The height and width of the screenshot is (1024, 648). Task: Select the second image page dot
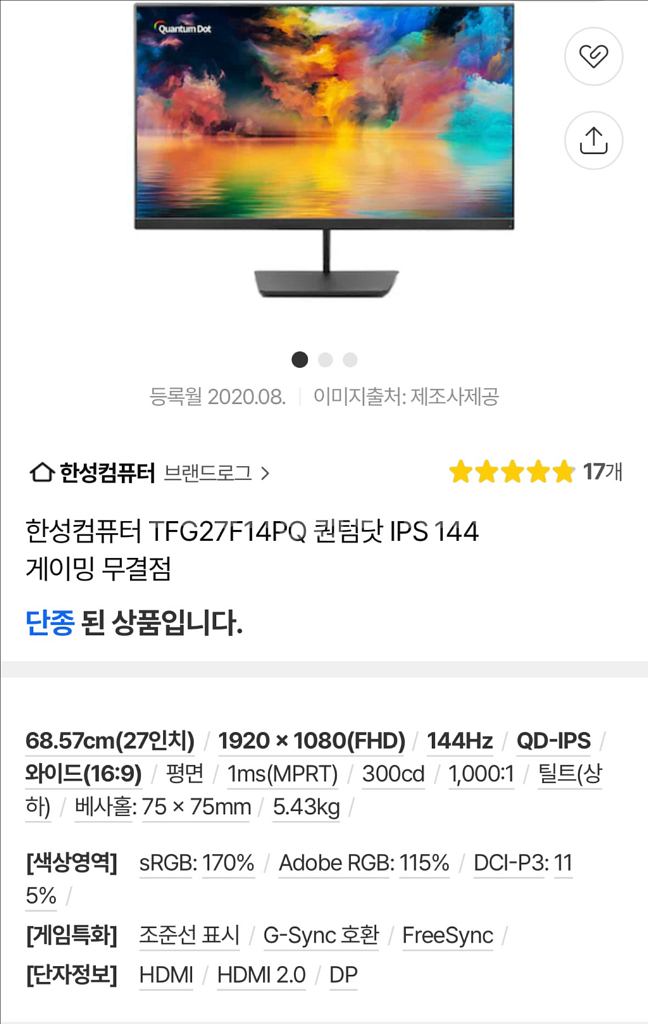pos(325,360)
